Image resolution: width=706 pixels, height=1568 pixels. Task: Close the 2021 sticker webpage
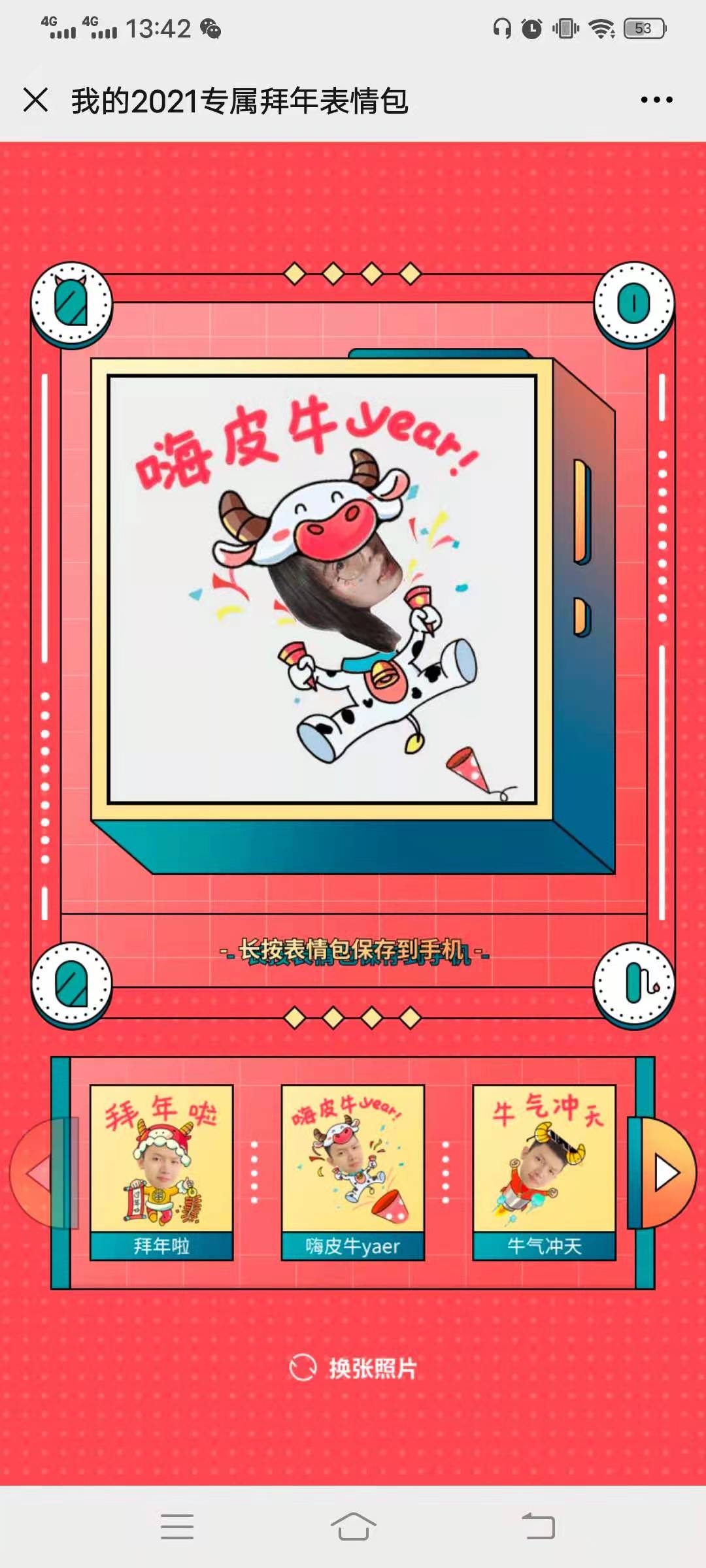point(35,100)
